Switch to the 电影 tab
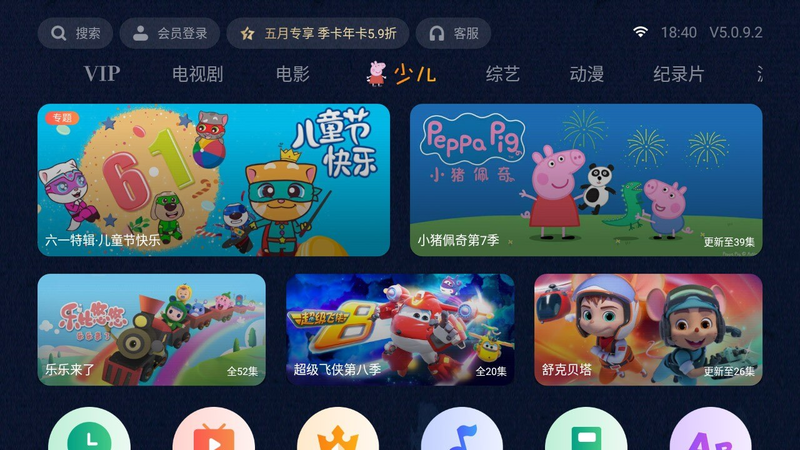The width and height of the screenshot is (800, 450). click(292, 74)
